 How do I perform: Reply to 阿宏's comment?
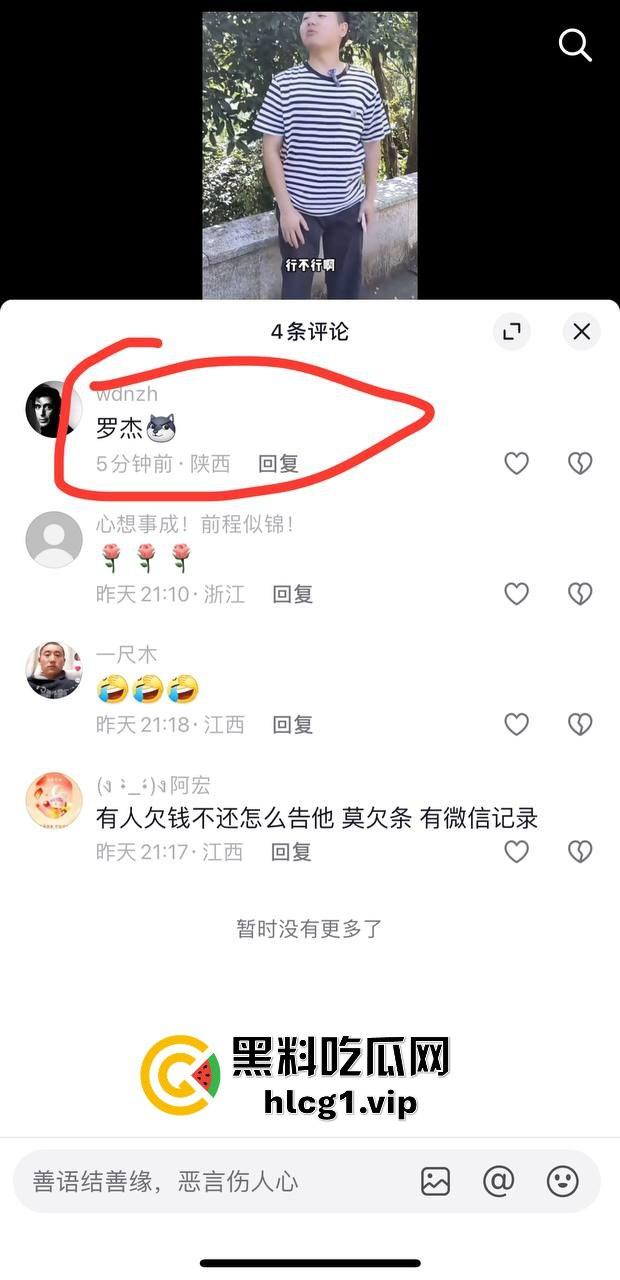(x=291, y=852)
